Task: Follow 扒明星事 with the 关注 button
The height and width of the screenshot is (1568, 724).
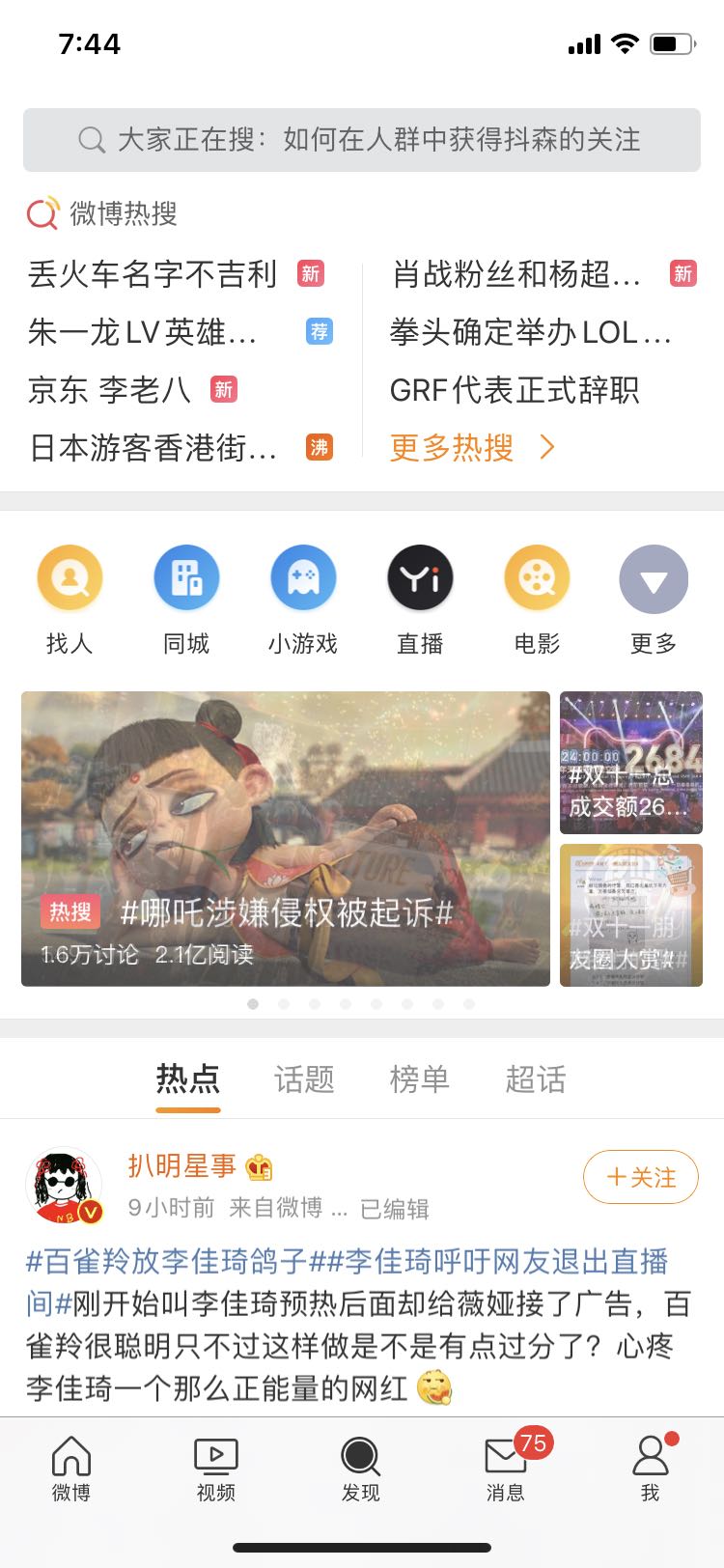Action: coord(641,1177)
